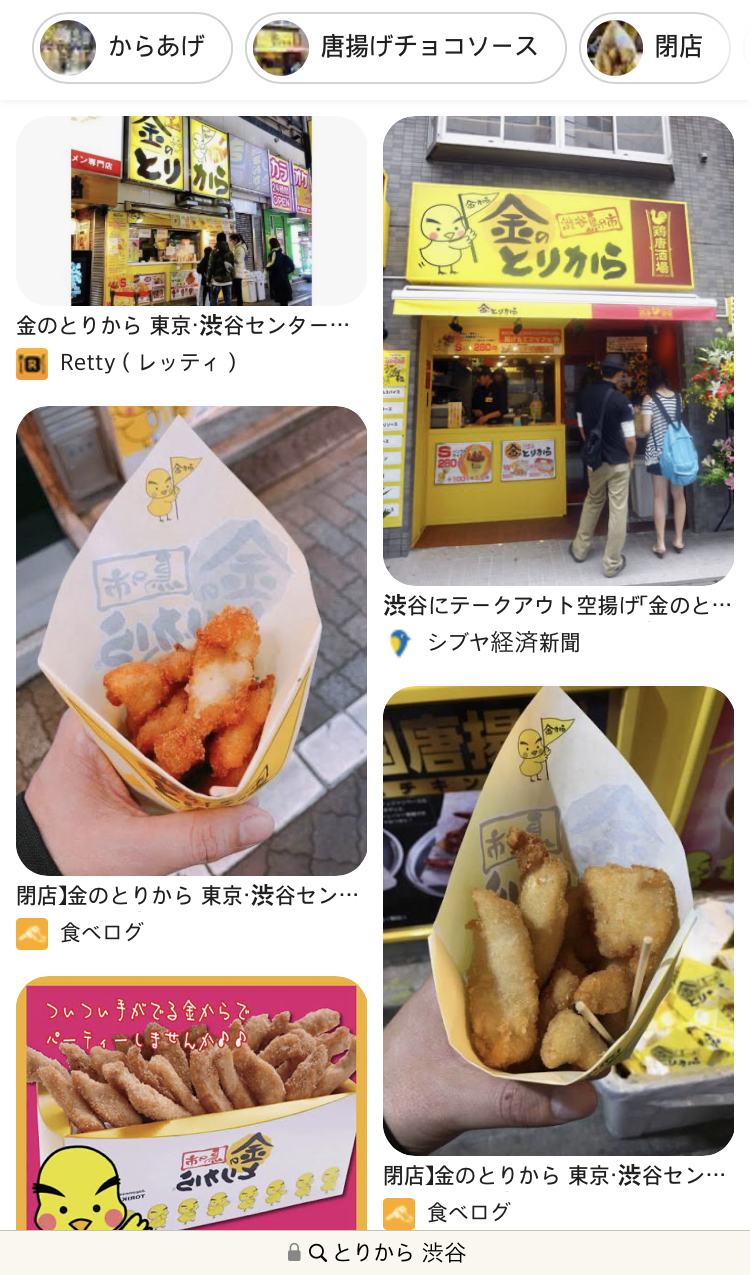Click the lock icon in the bottom search bar

click(x=292, y=1251)
